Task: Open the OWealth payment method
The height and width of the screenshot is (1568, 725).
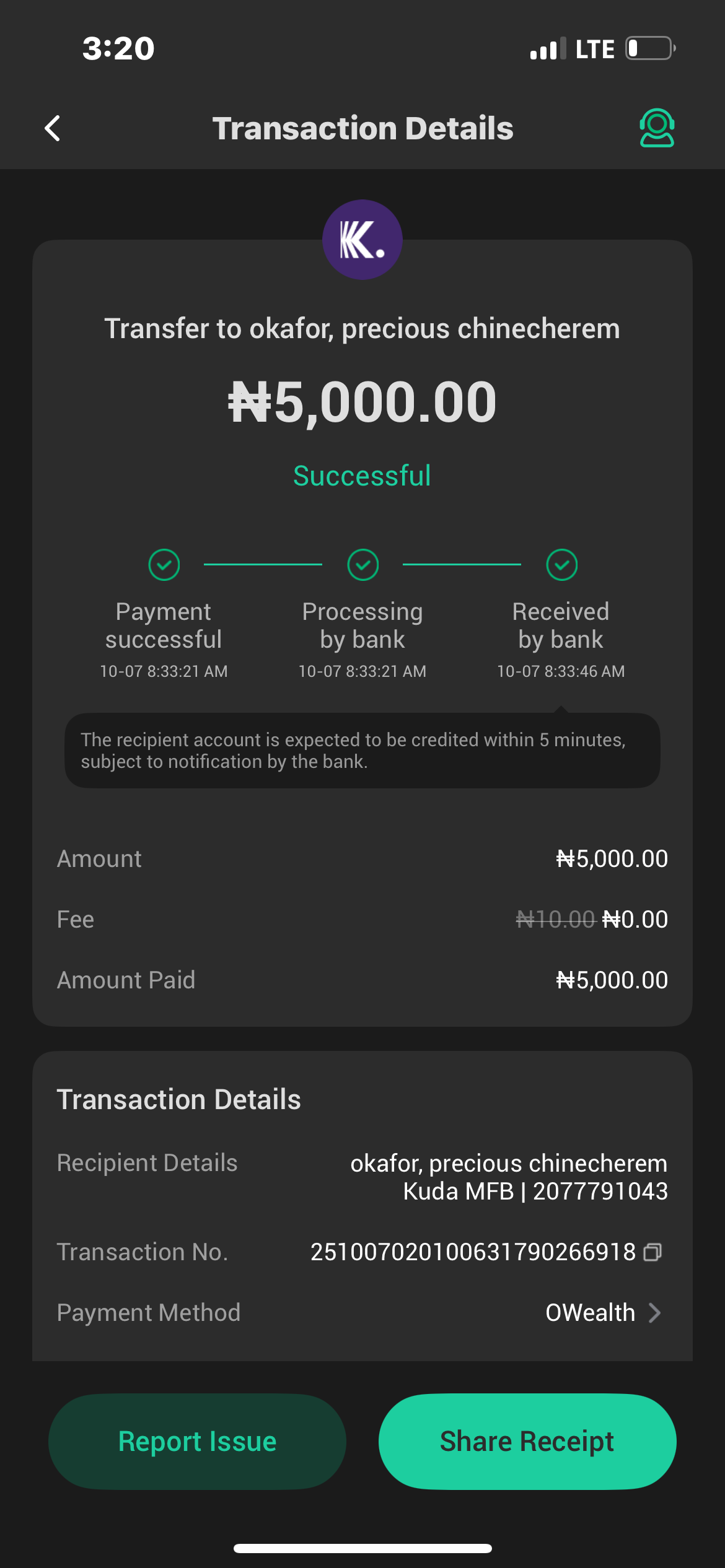Action: pyautogui.click(x=602, y=1313)
